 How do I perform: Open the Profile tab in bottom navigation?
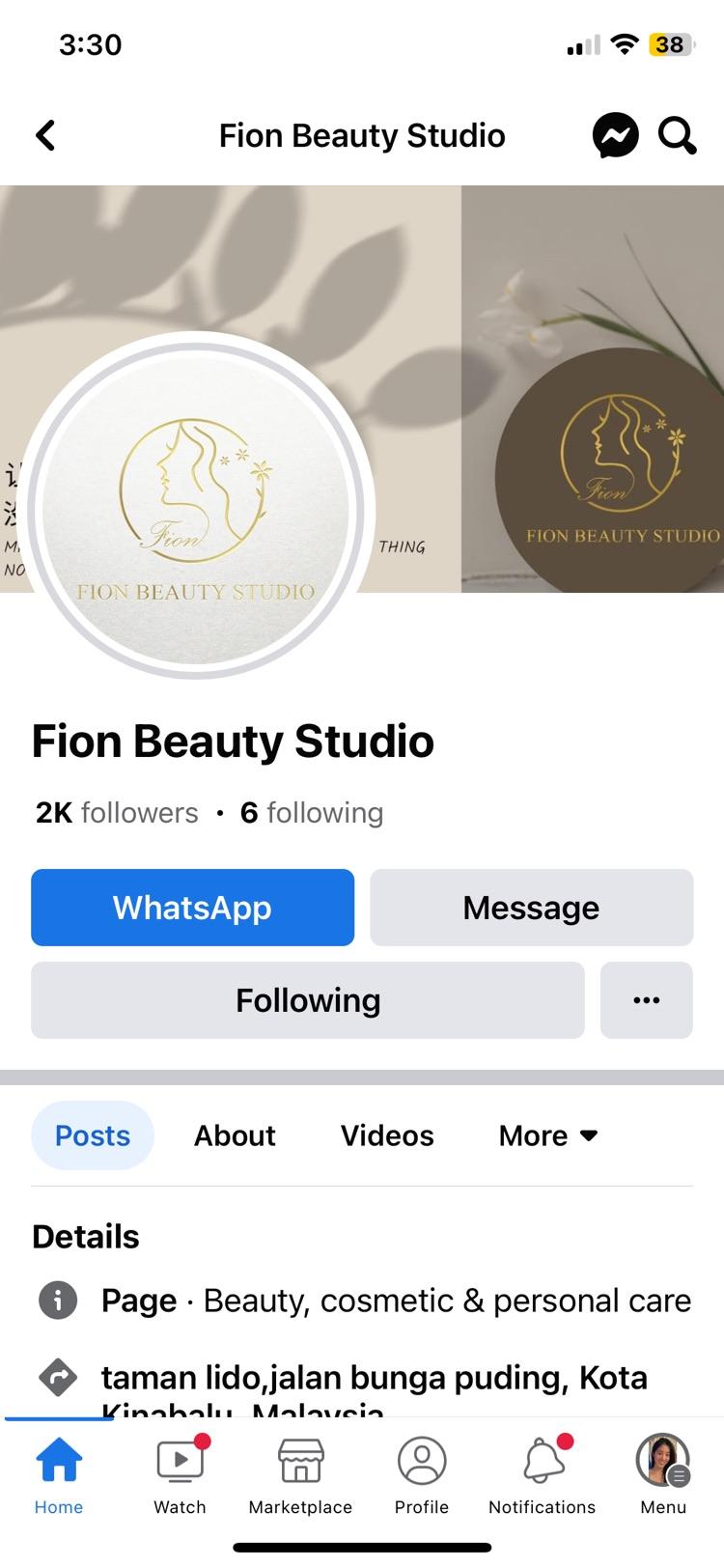[x=421, y=1474]
